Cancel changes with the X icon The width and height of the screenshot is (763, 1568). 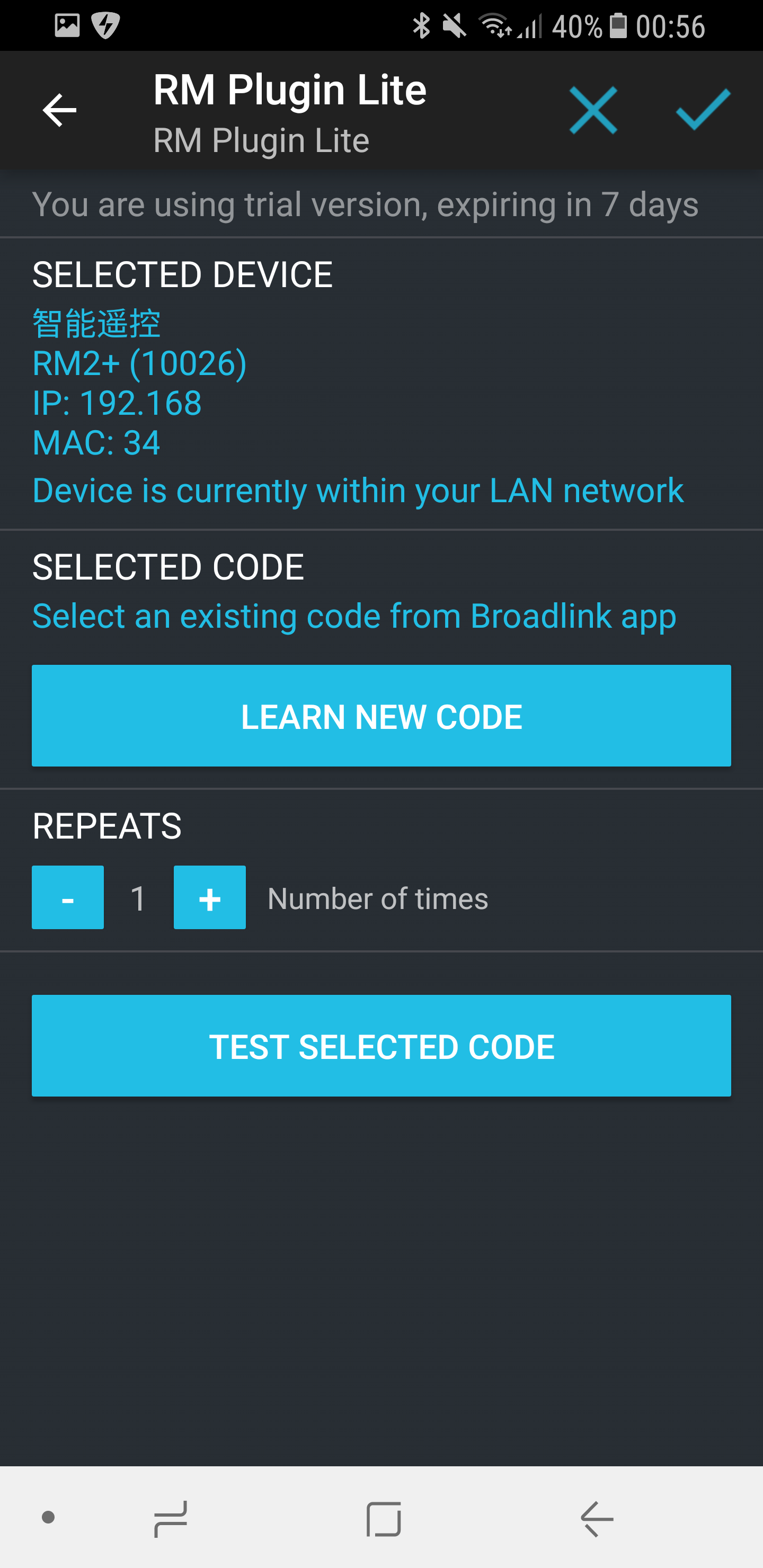592,110
